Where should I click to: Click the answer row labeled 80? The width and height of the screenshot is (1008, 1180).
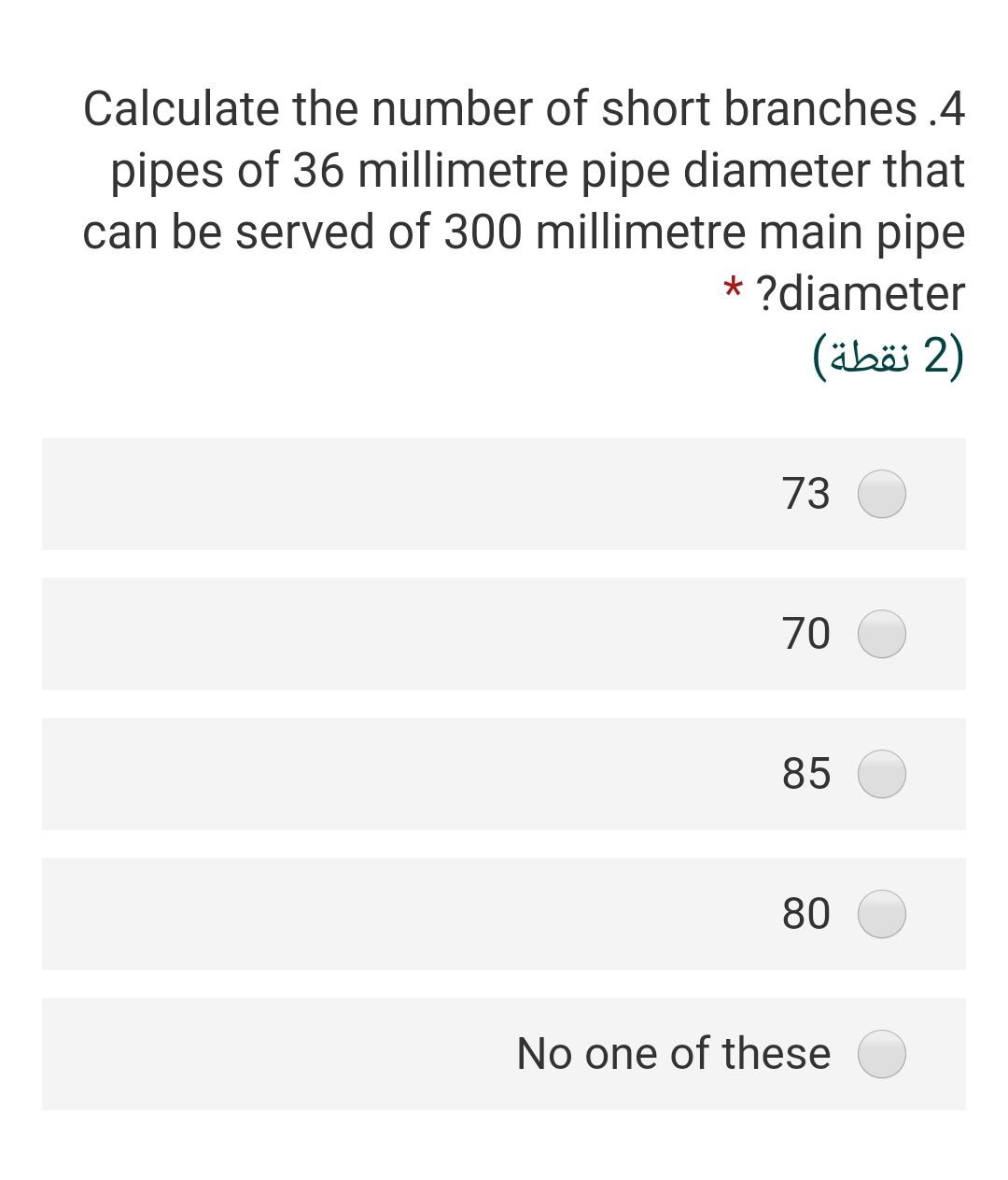coord(504,914)
